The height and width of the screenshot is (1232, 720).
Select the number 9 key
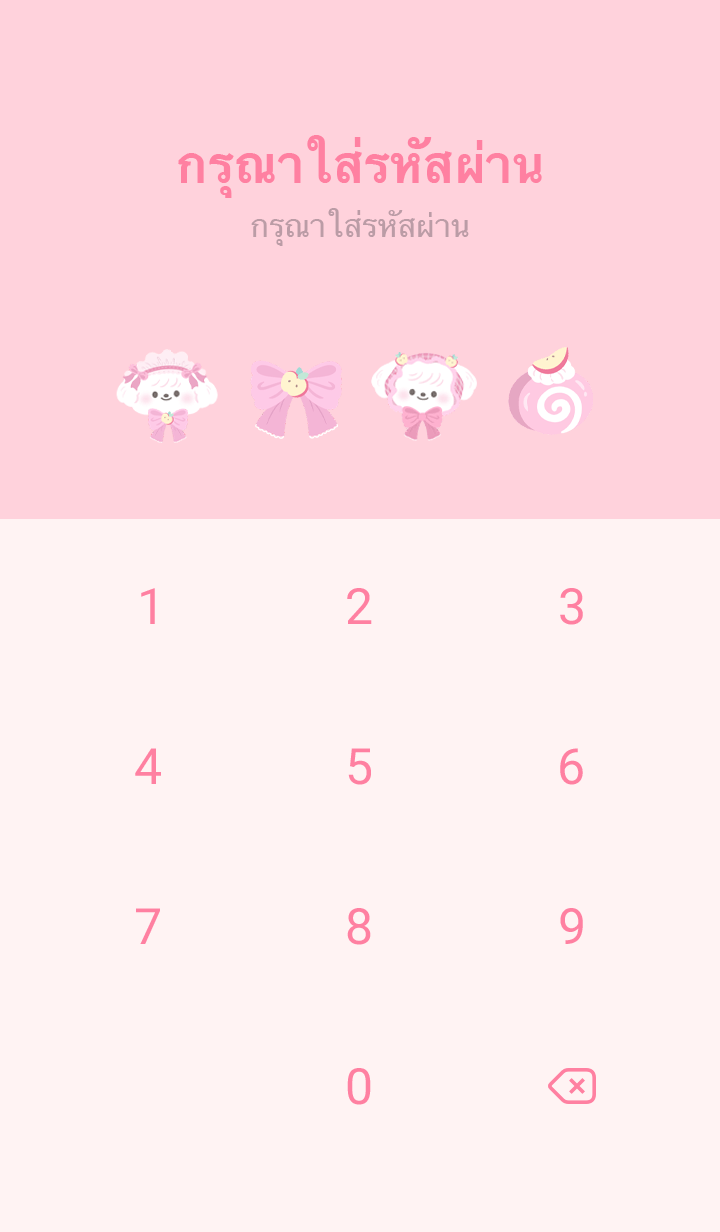pos(571,927)
